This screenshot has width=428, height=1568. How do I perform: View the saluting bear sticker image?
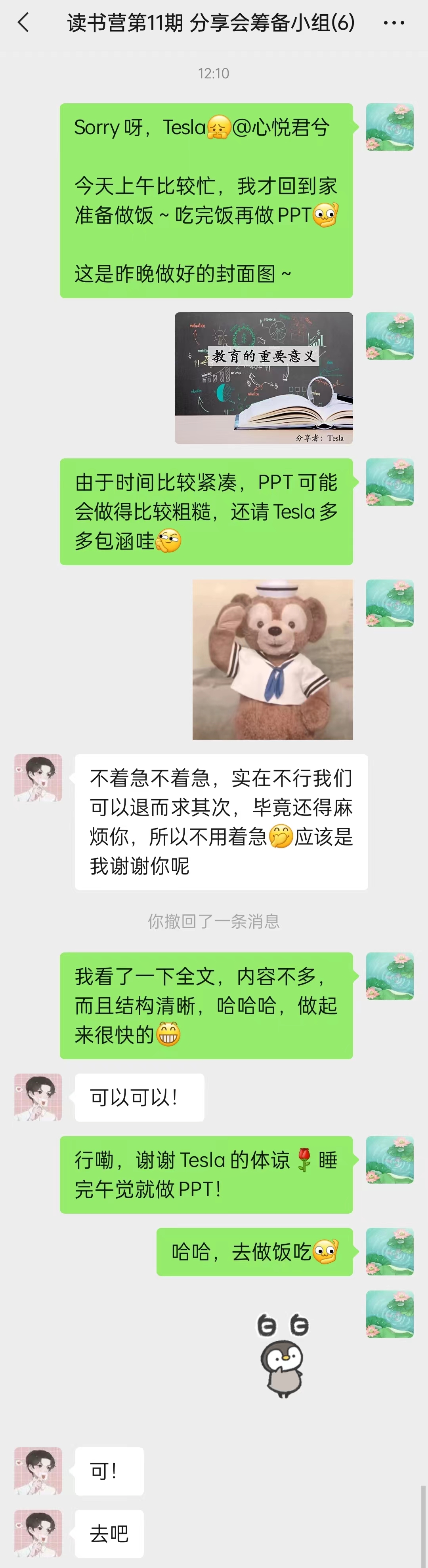(273, 659)
